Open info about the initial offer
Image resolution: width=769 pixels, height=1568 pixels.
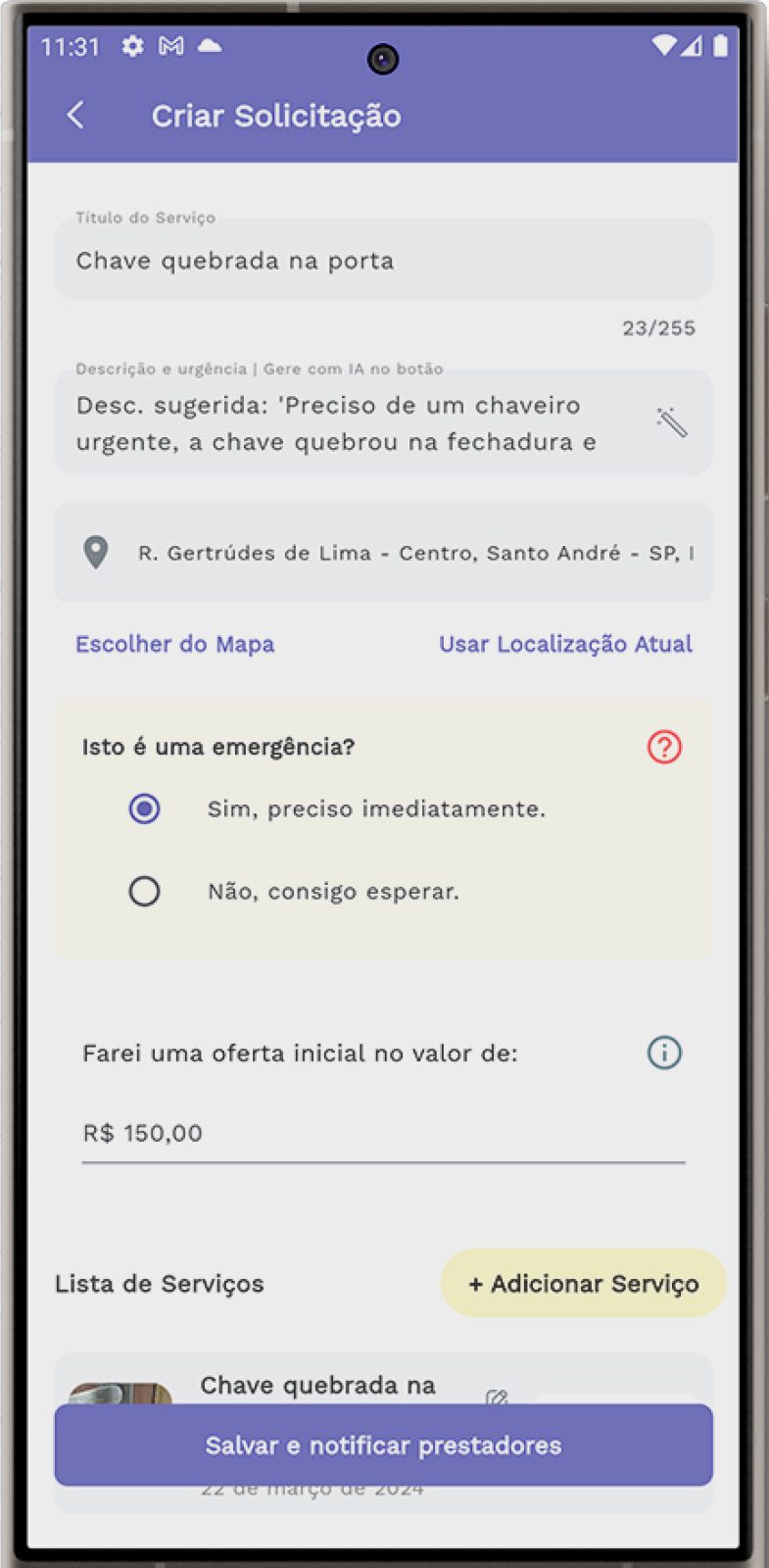[664, 1053]
